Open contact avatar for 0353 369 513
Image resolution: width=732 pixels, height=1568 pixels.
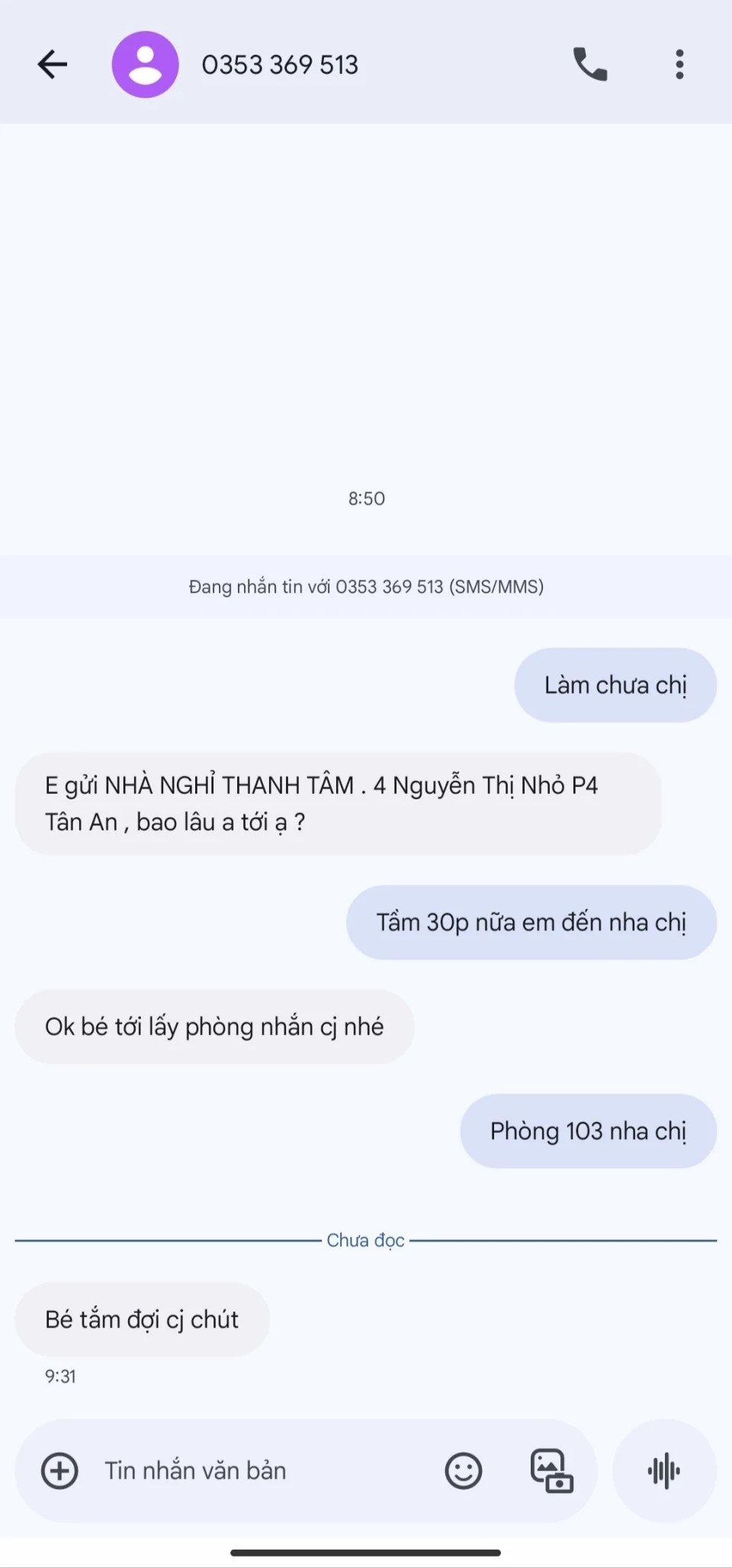pyautogui.click(x=145, y=64)
